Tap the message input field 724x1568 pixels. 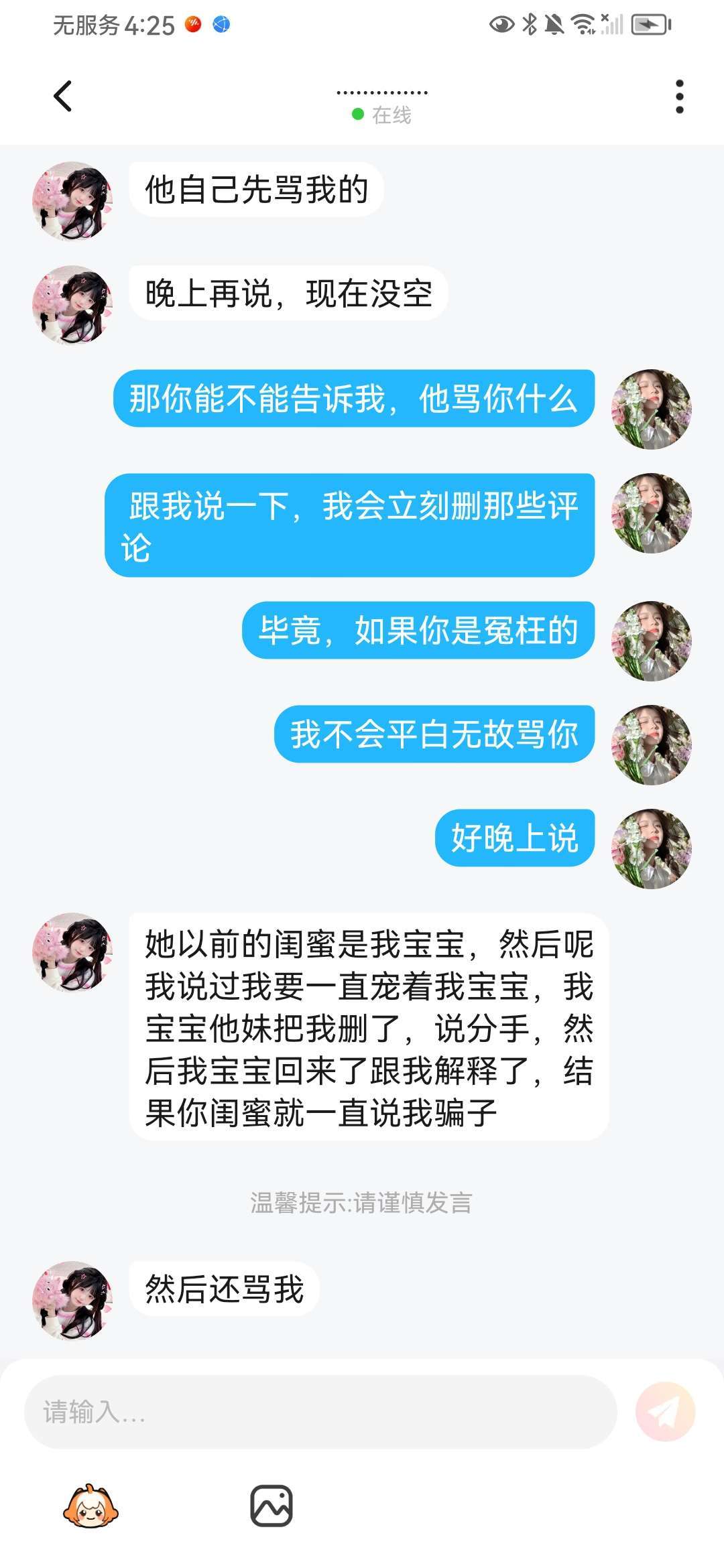[320, 1412]
